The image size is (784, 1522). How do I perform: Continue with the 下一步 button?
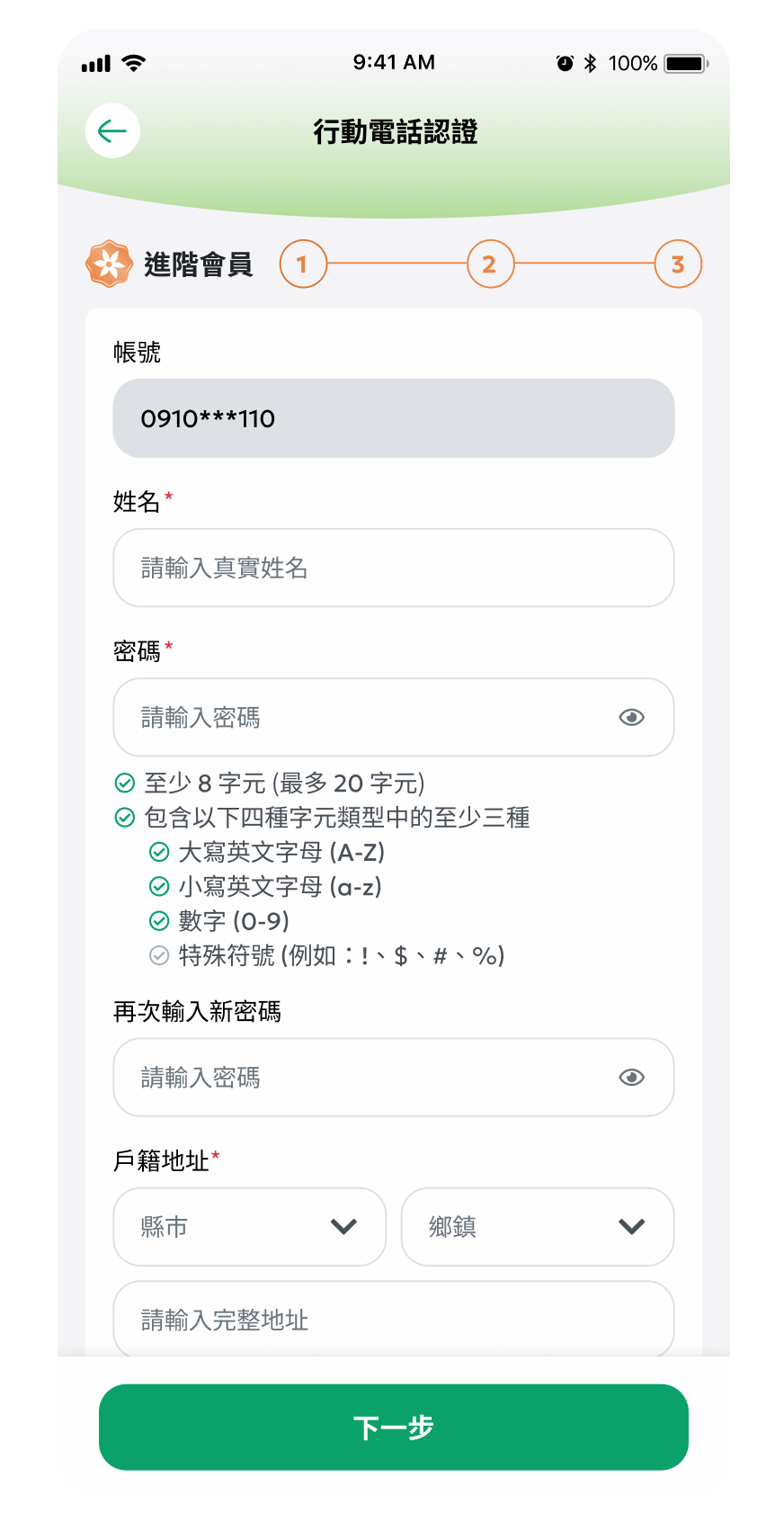click(393, 1427)
